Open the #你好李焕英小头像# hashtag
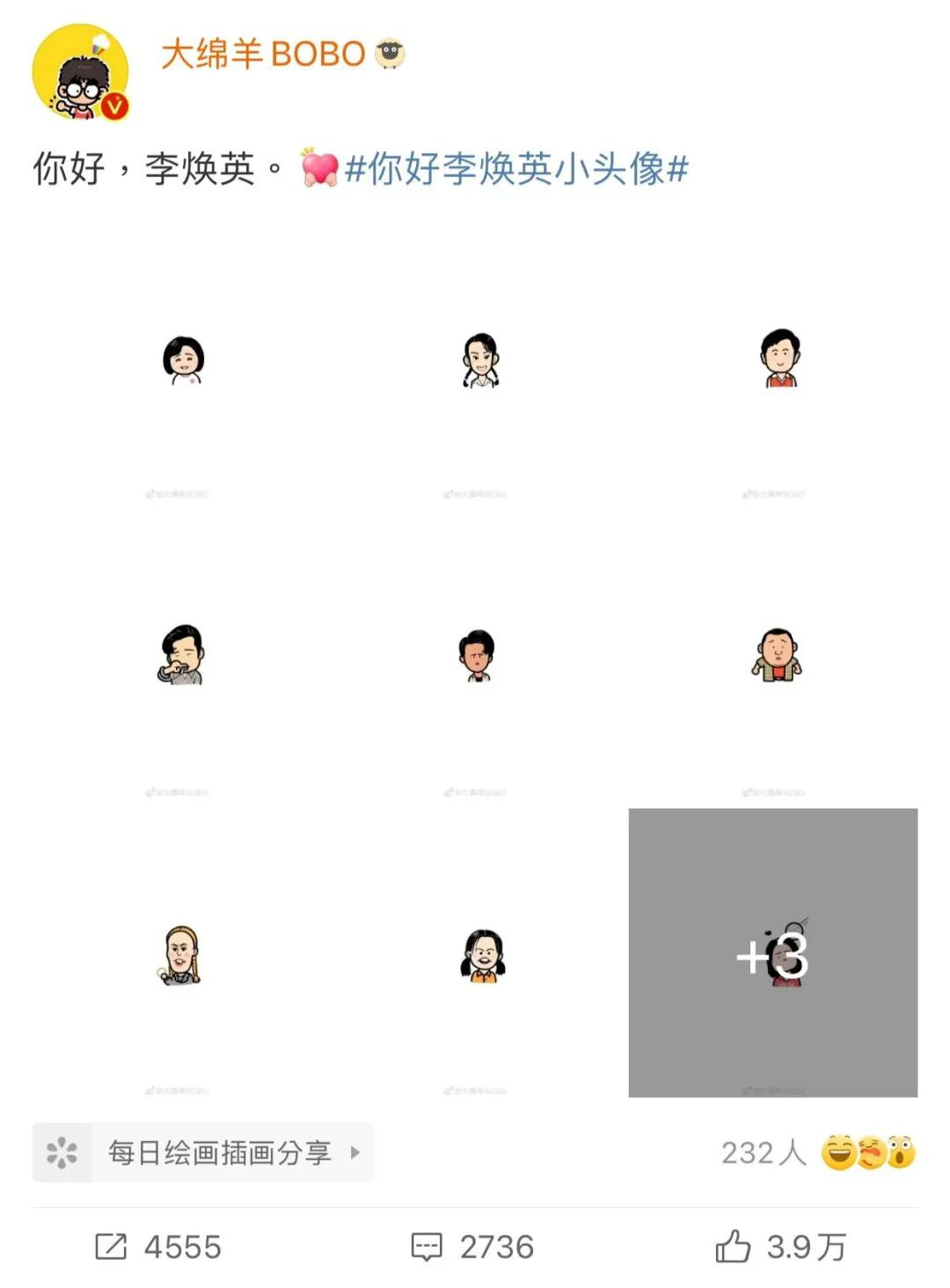The image size is (950, 1288). (x=516, y=168)
